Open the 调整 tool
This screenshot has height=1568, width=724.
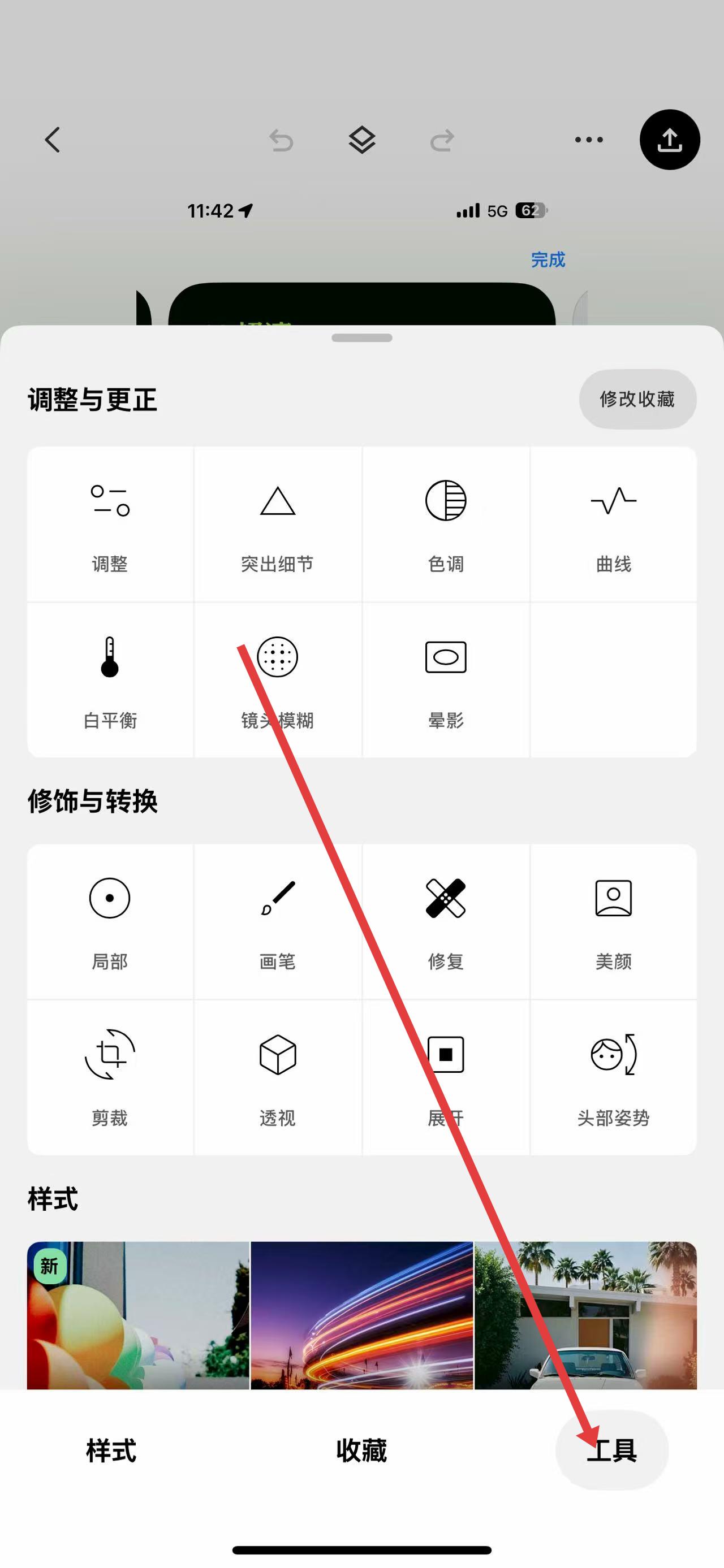(110, 525)
